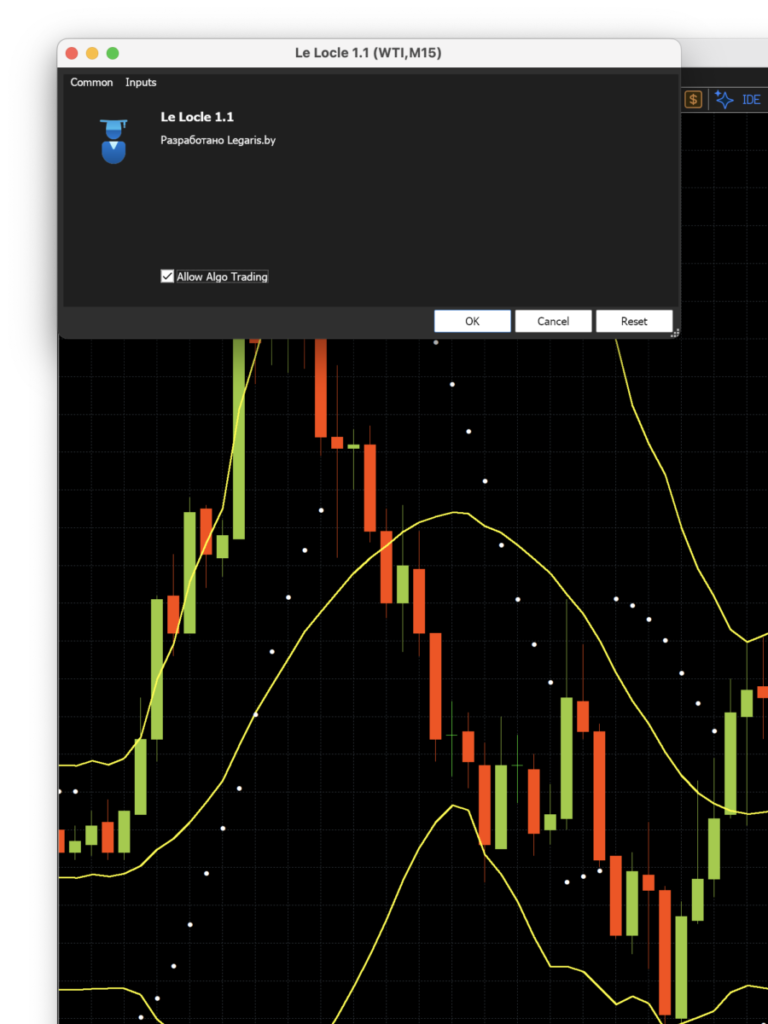Reset the expert settings

pos(634,321)
